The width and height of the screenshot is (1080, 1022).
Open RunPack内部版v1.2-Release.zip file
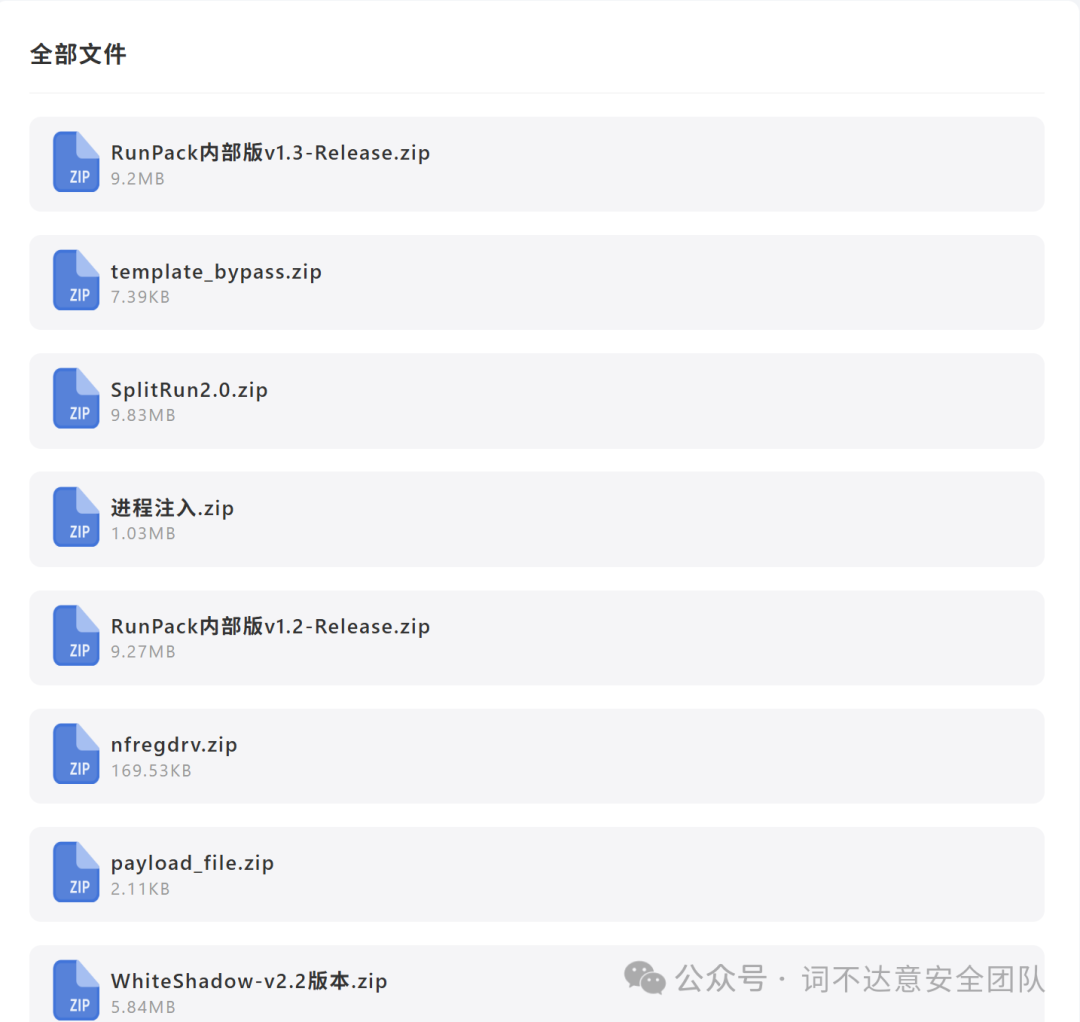(x=537, y=638)
